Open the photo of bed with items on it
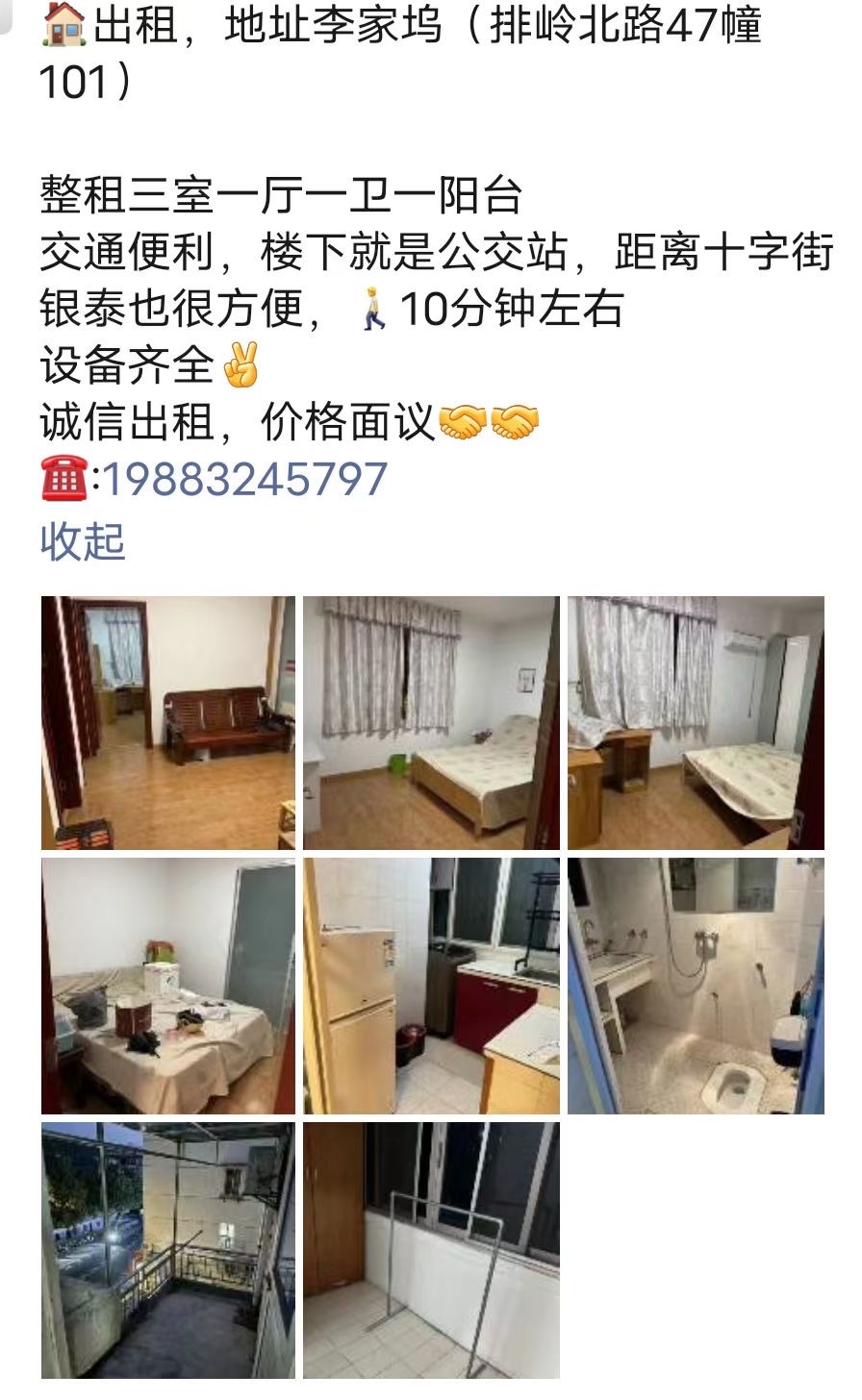This screenshot has height=1400, width=862. tap(168, 986)
